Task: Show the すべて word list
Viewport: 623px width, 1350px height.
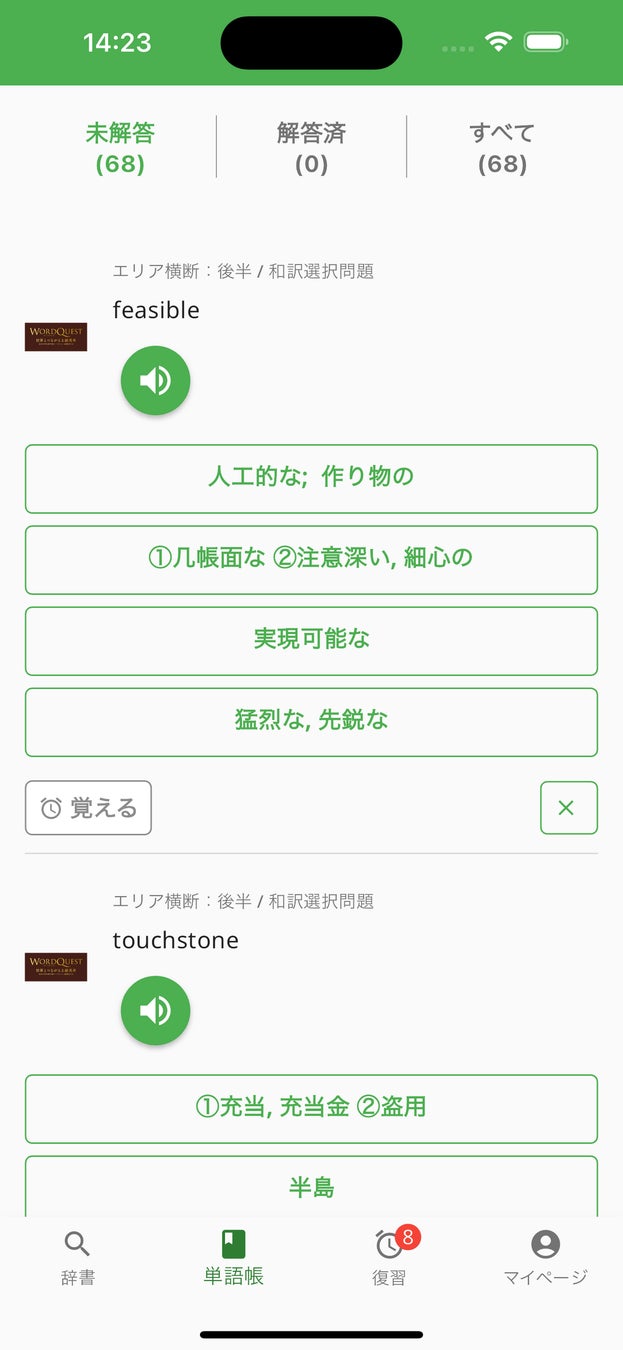Action: 502,148
